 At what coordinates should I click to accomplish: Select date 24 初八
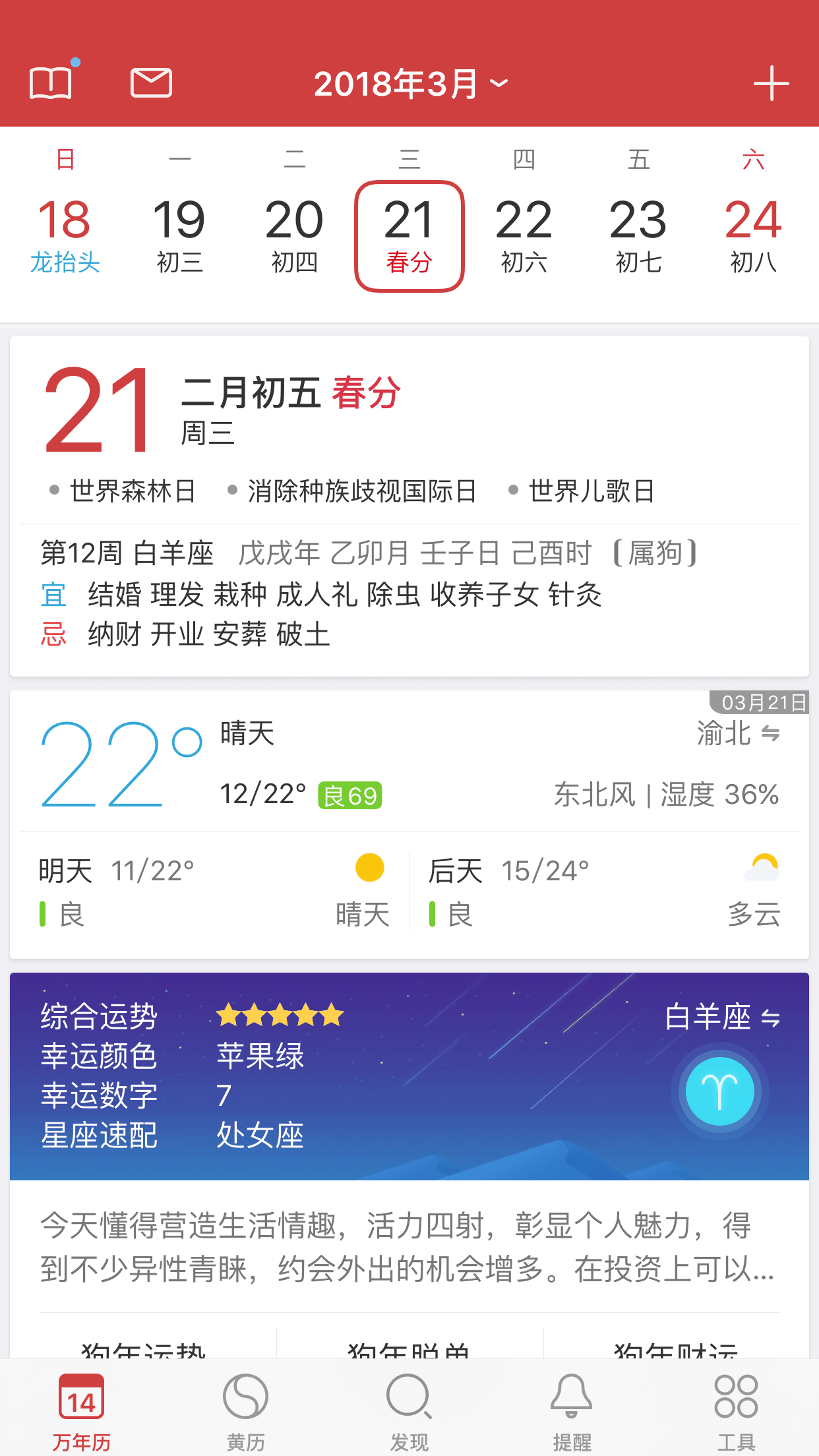coord(753,235)
